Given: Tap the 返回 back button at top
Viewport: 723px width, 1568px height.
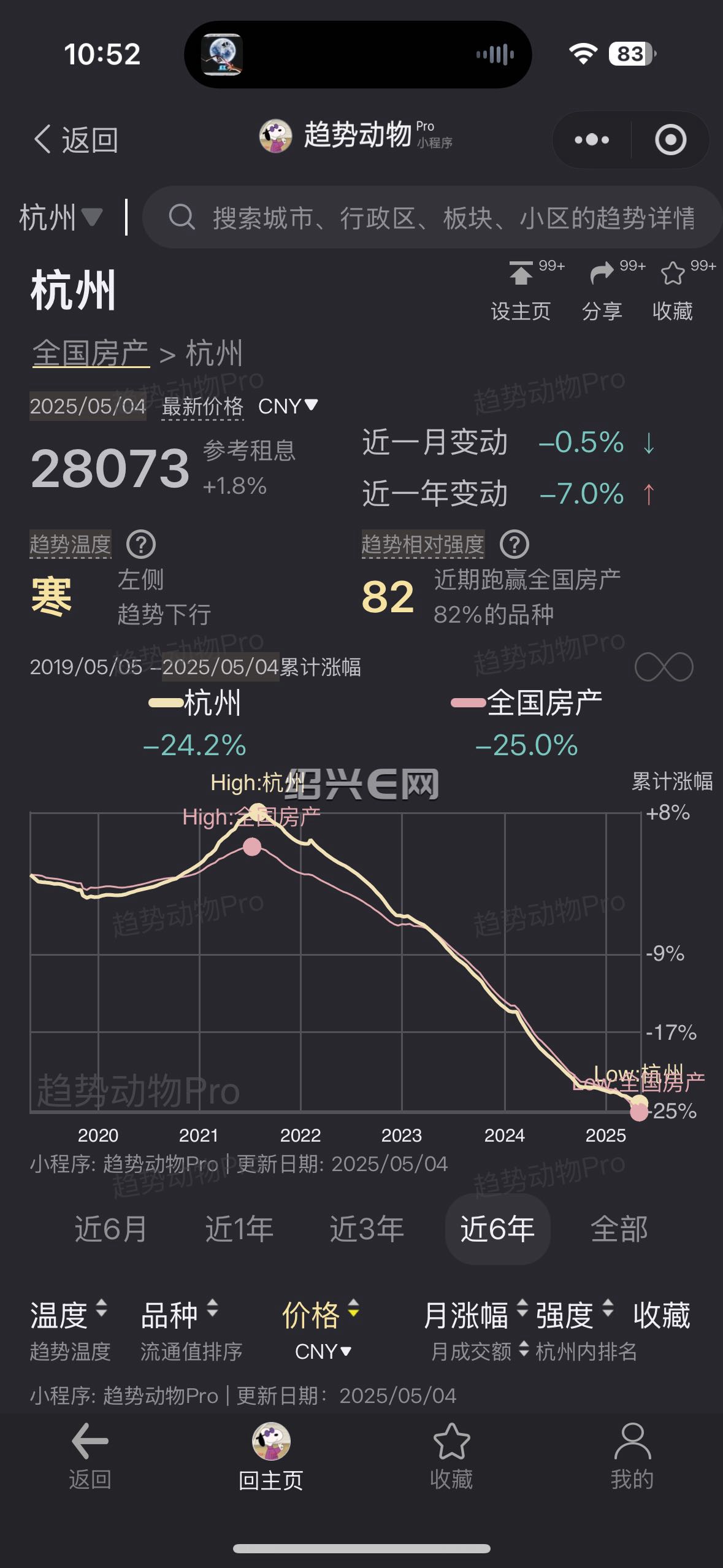Looking at the screenshot, I should (75, 140).
